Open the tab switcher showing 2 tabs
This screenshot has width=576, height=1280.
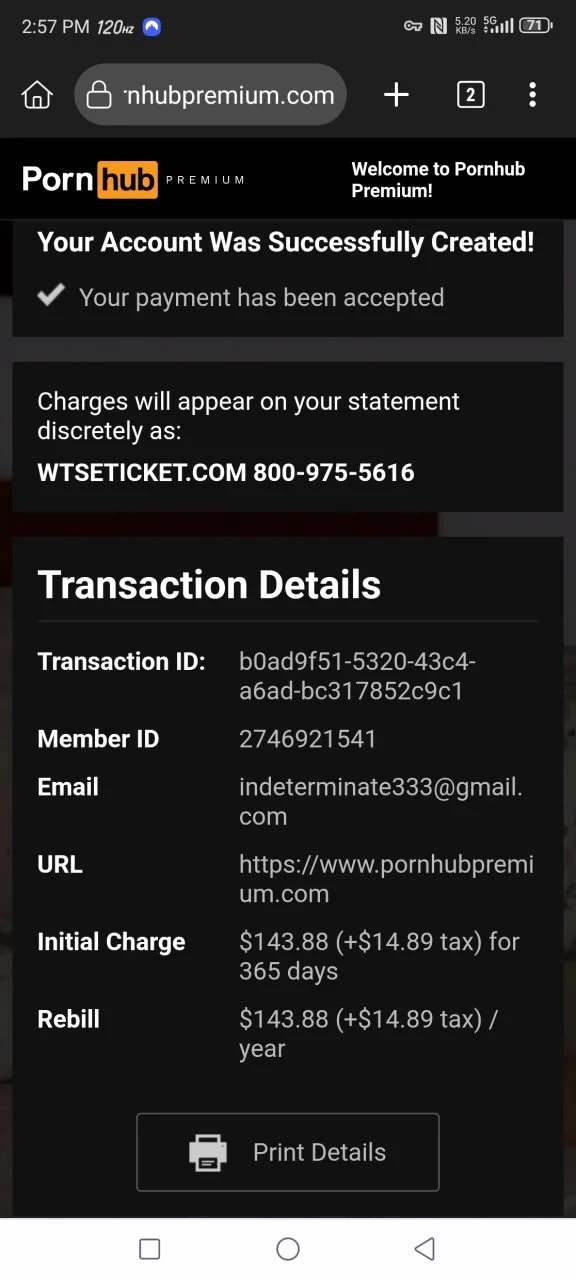click(x=470, y=95)
